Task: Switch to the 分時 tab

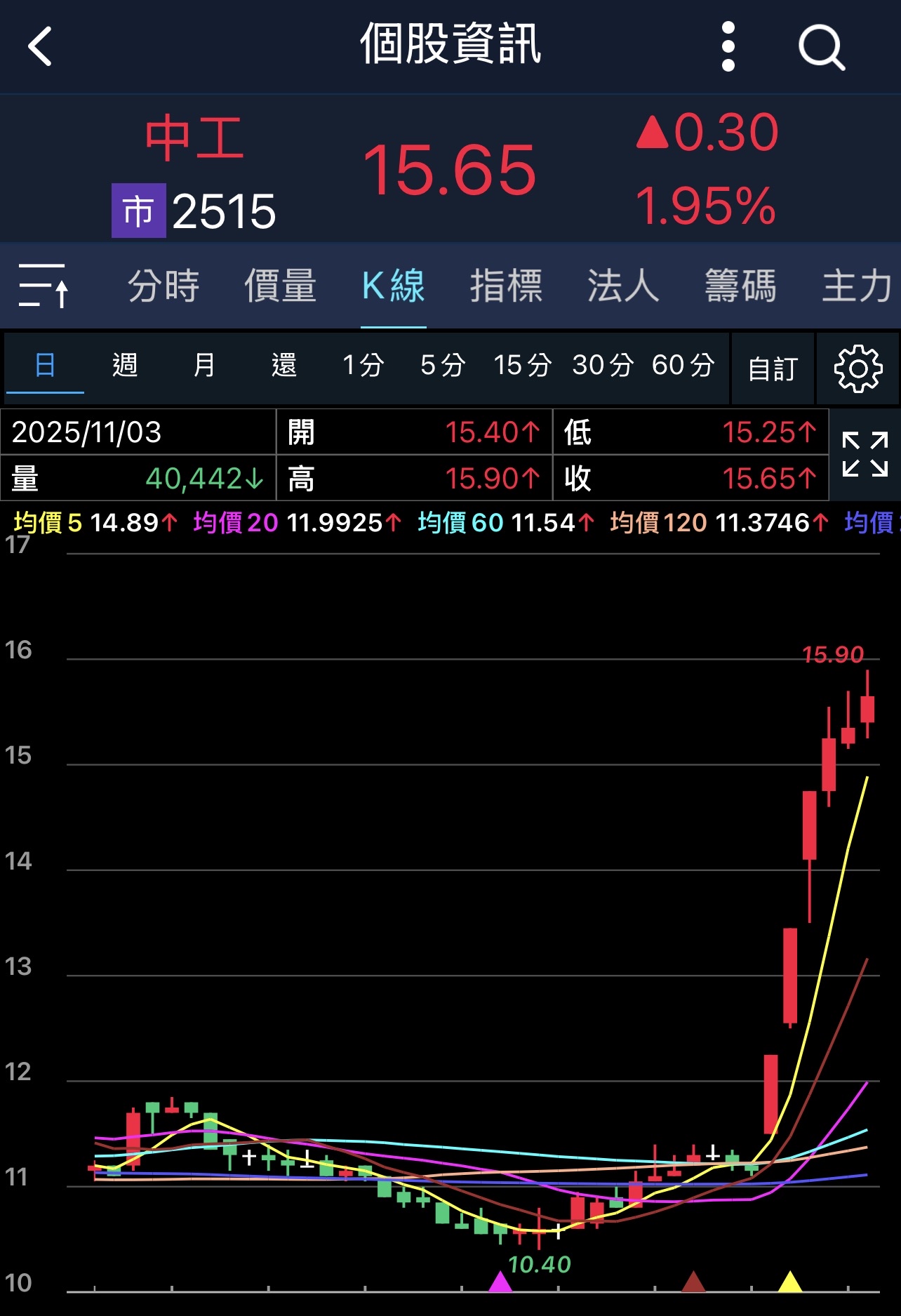Action: [x=163, y=286]
